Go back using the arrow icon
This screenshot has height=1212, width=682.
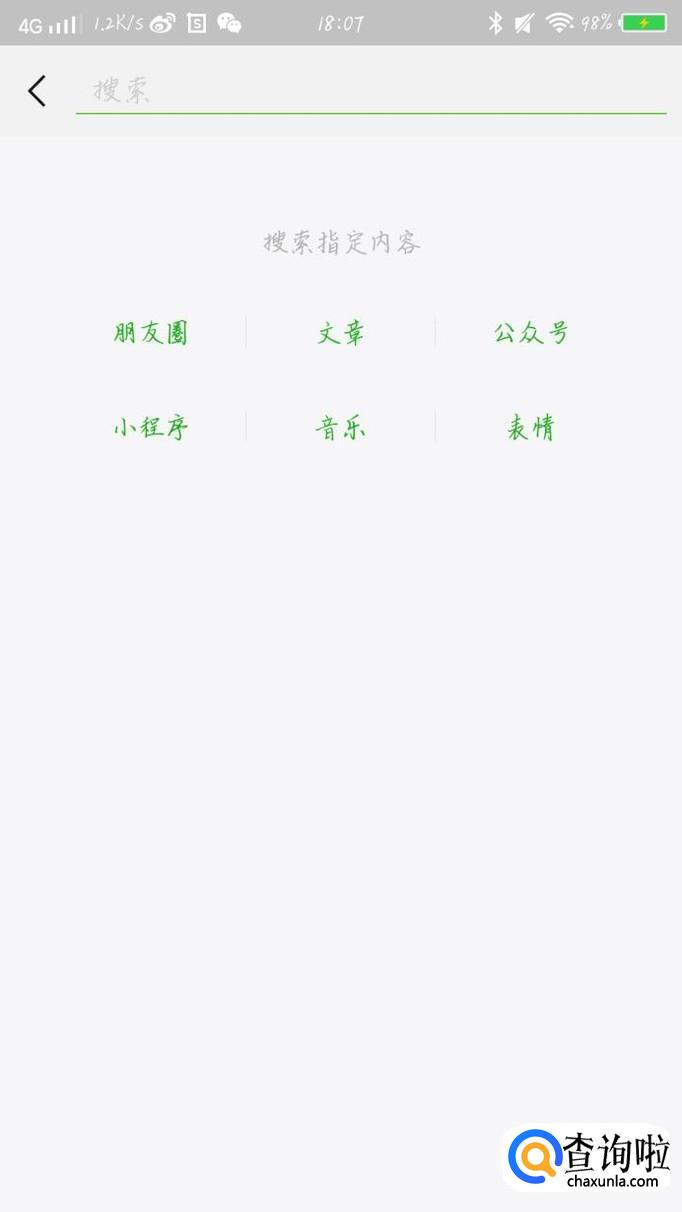37,91
